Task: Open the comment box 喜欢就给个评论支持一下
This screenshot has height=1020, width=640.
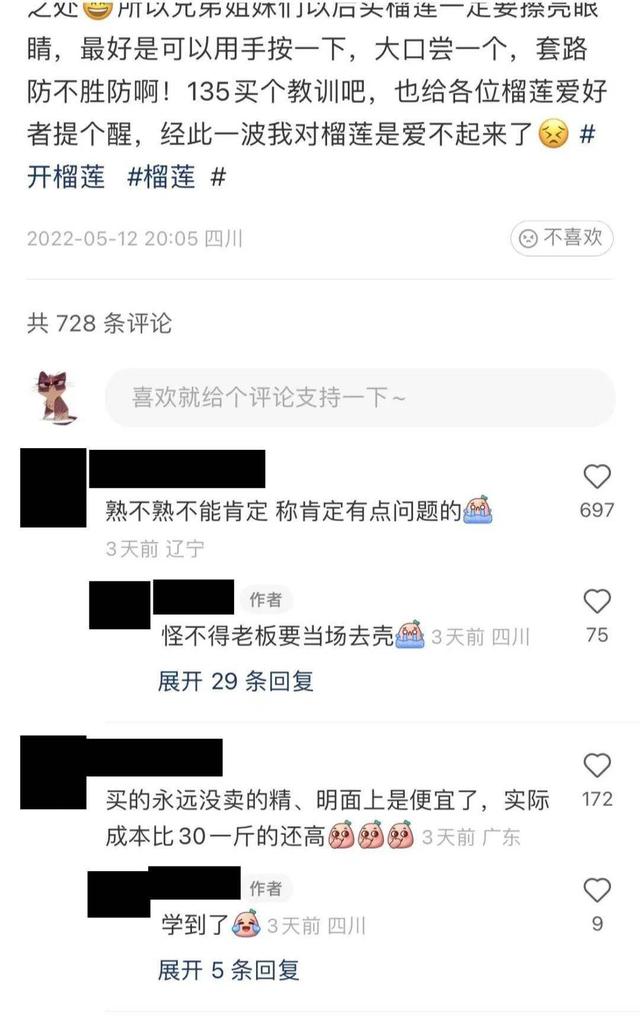Action: pos(360,397)
